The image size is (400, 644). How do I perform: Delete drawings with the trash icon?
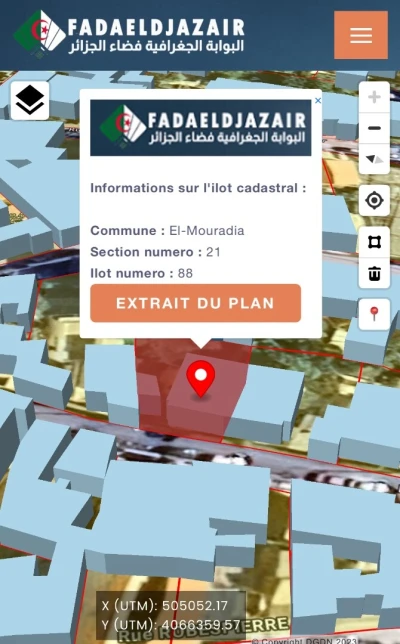click(374, 273)
